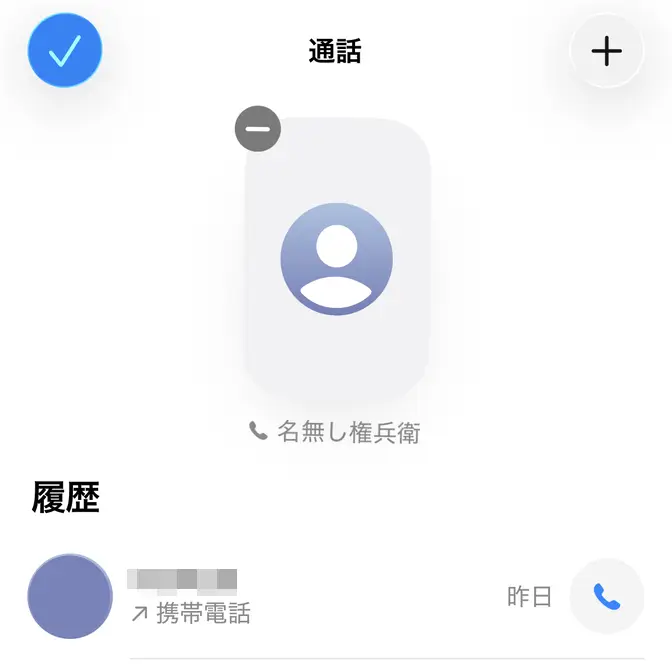Call back the 携帯電話 entry from 昨日
The image size is (672, 672).
pos(606,597)
